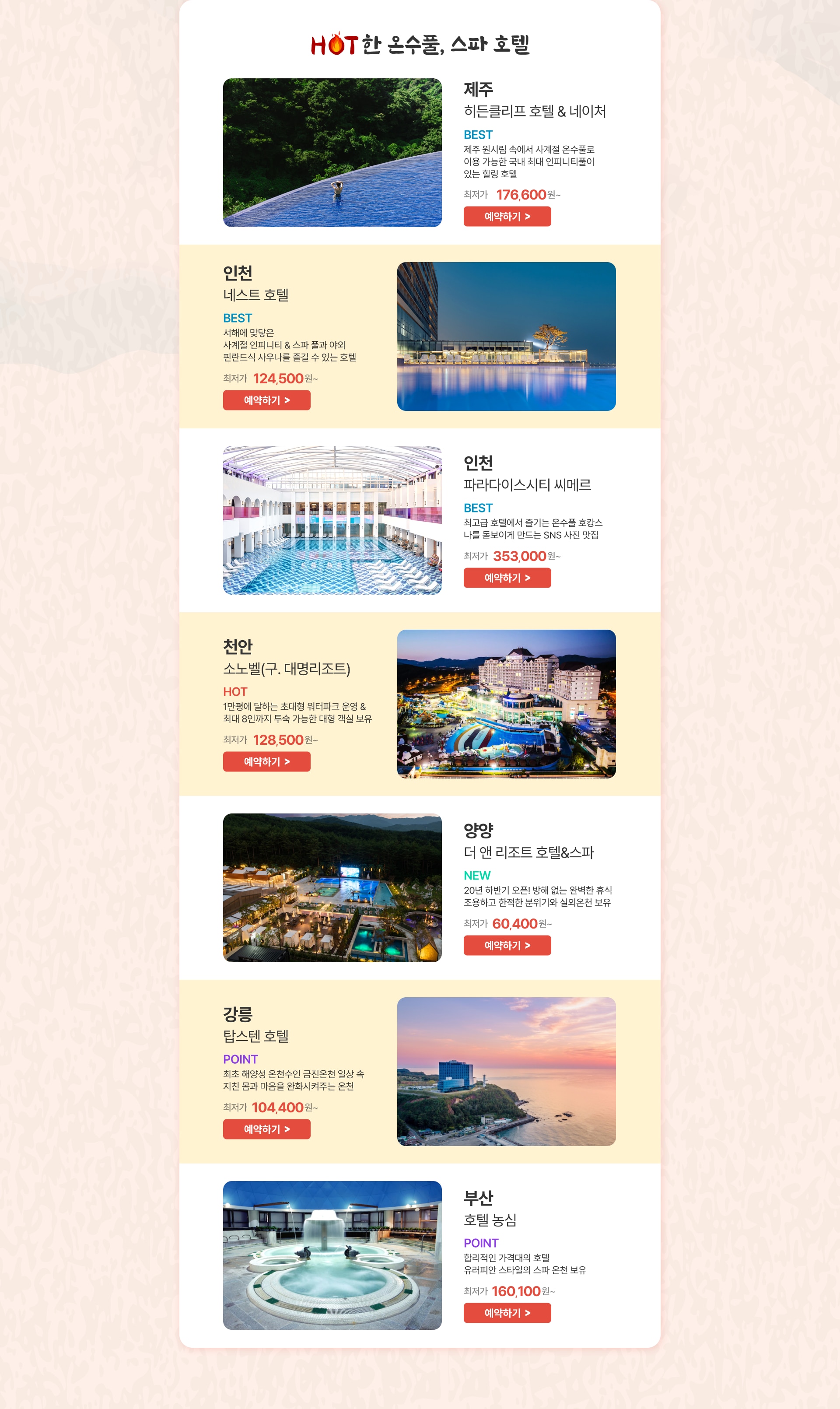840x1409 pixels.
Task: Tap 예약하기 for 강릉 탑스텐 호텔
Action: pos(266,1129)
